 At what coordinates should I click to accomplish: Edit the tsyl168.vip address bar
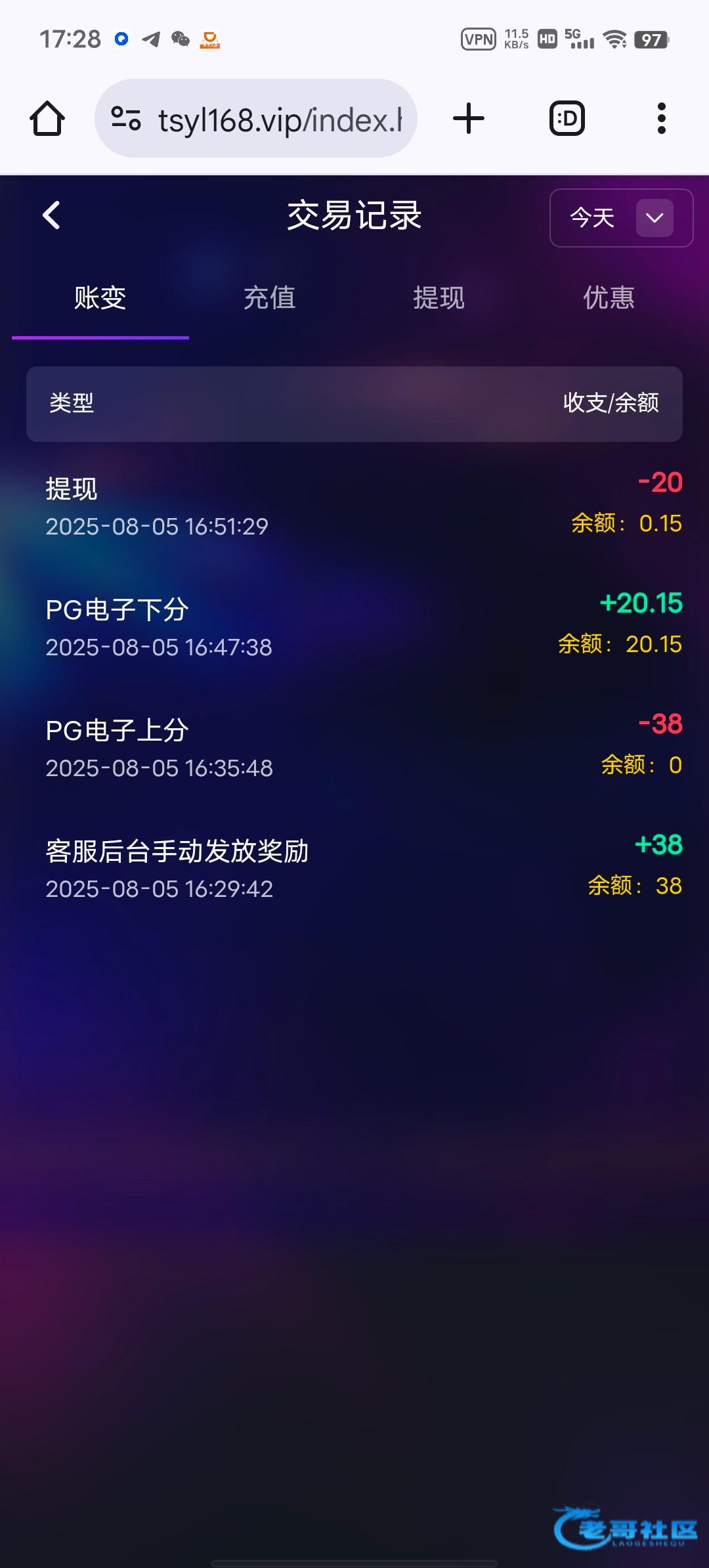(x=256, y=119)
